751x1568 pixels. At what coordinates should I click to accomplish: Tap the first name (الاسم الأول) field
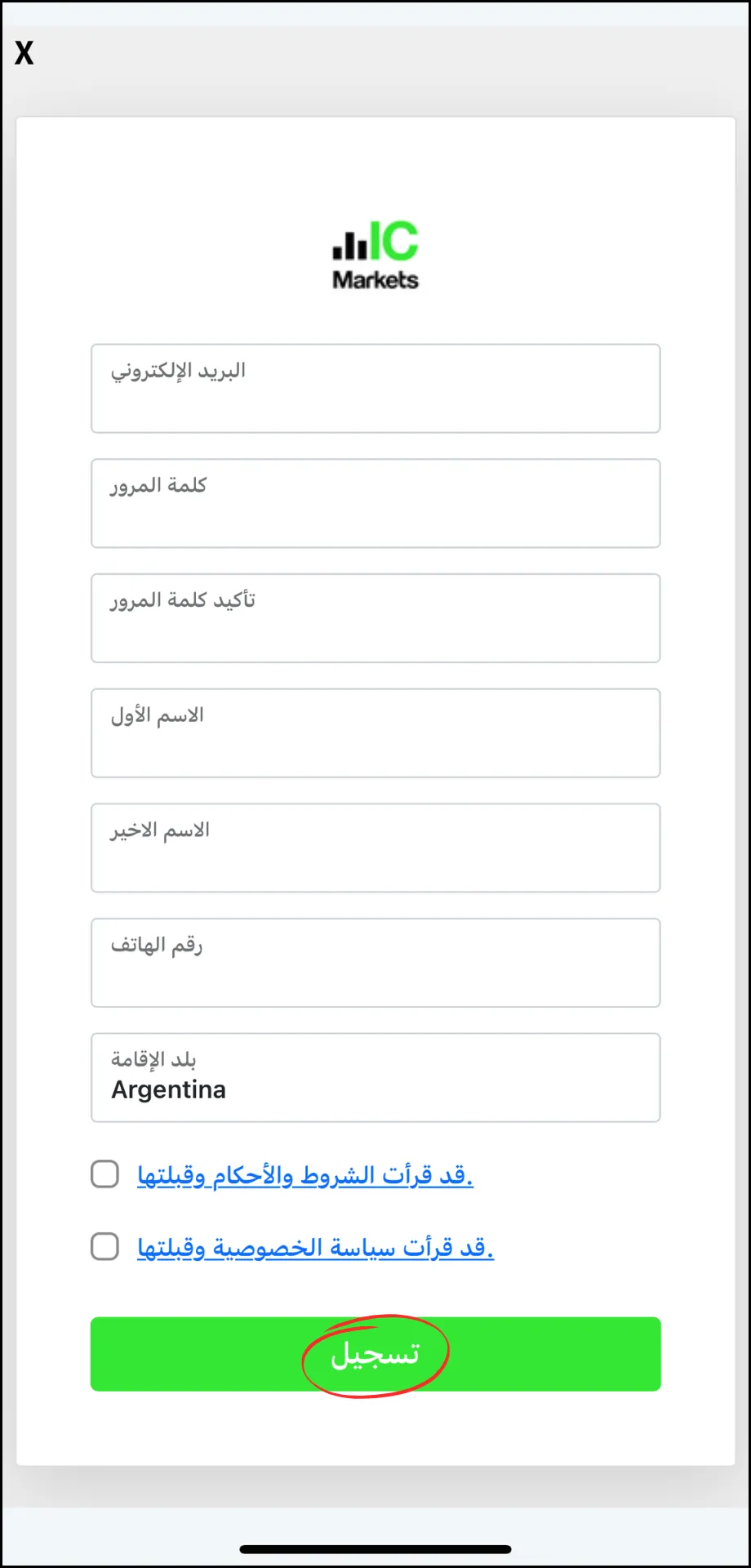[375, 733]
